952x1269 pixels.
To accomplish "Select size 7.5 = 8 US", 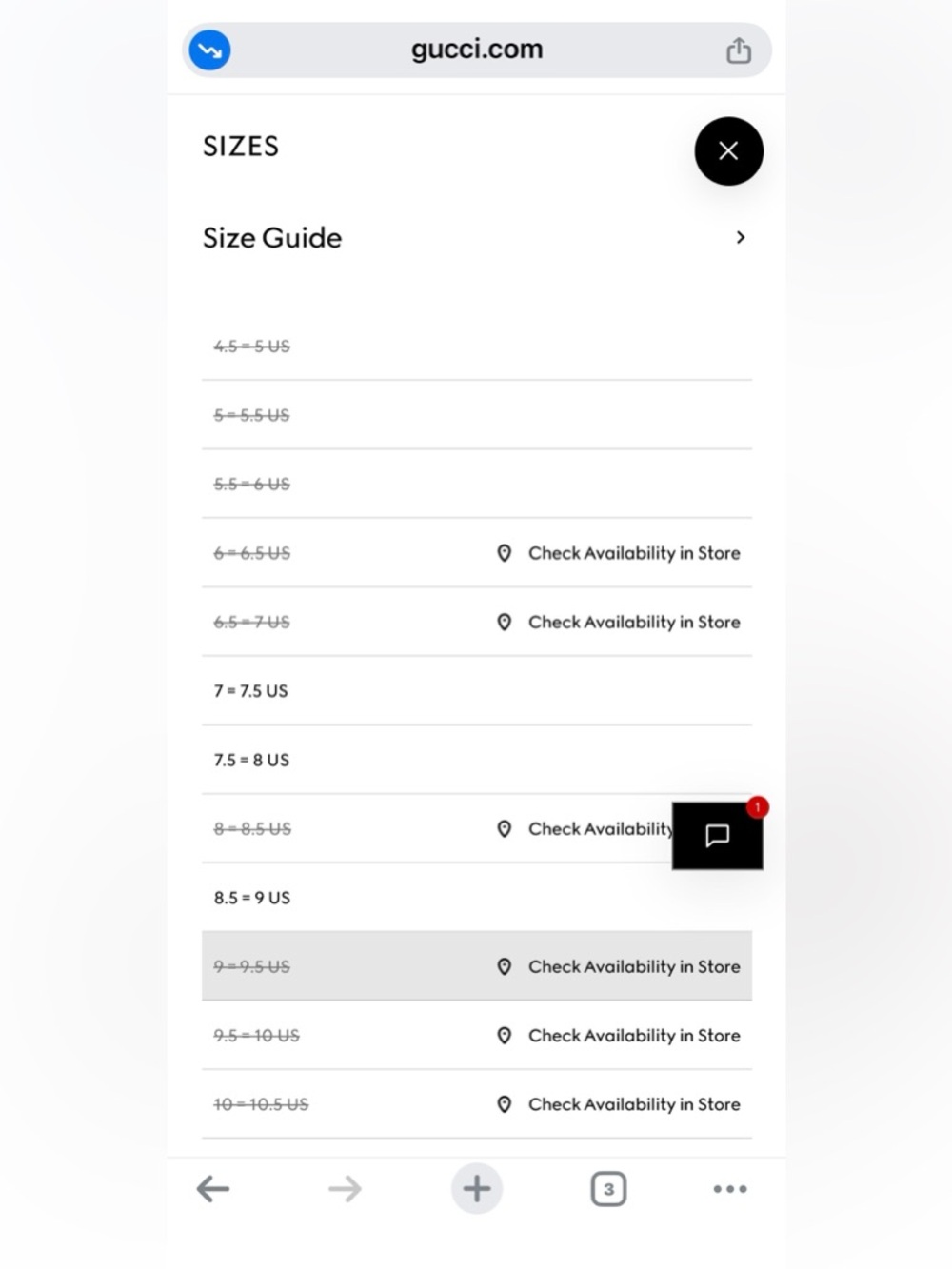I will (251, 760).
